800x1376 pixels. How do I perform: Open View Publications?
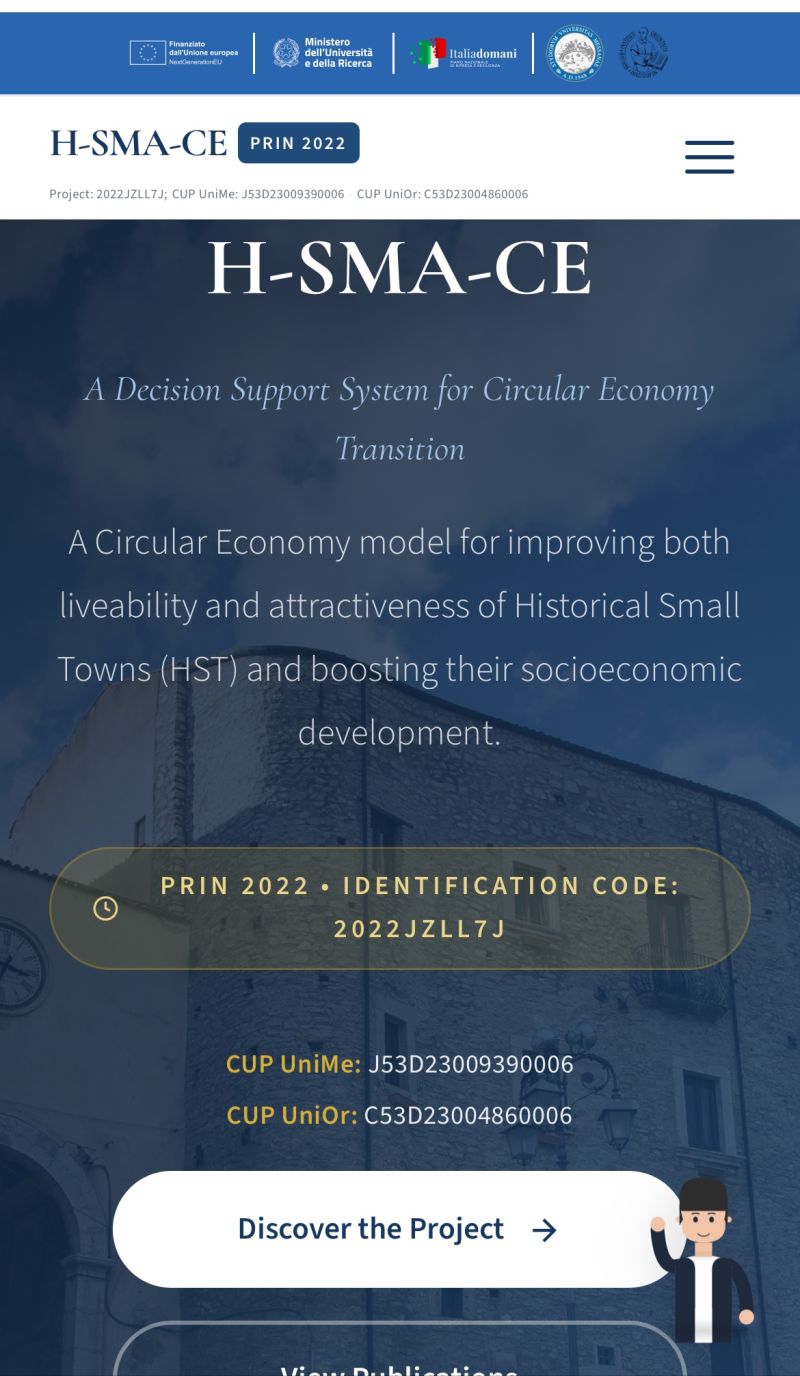point(399,1350)
